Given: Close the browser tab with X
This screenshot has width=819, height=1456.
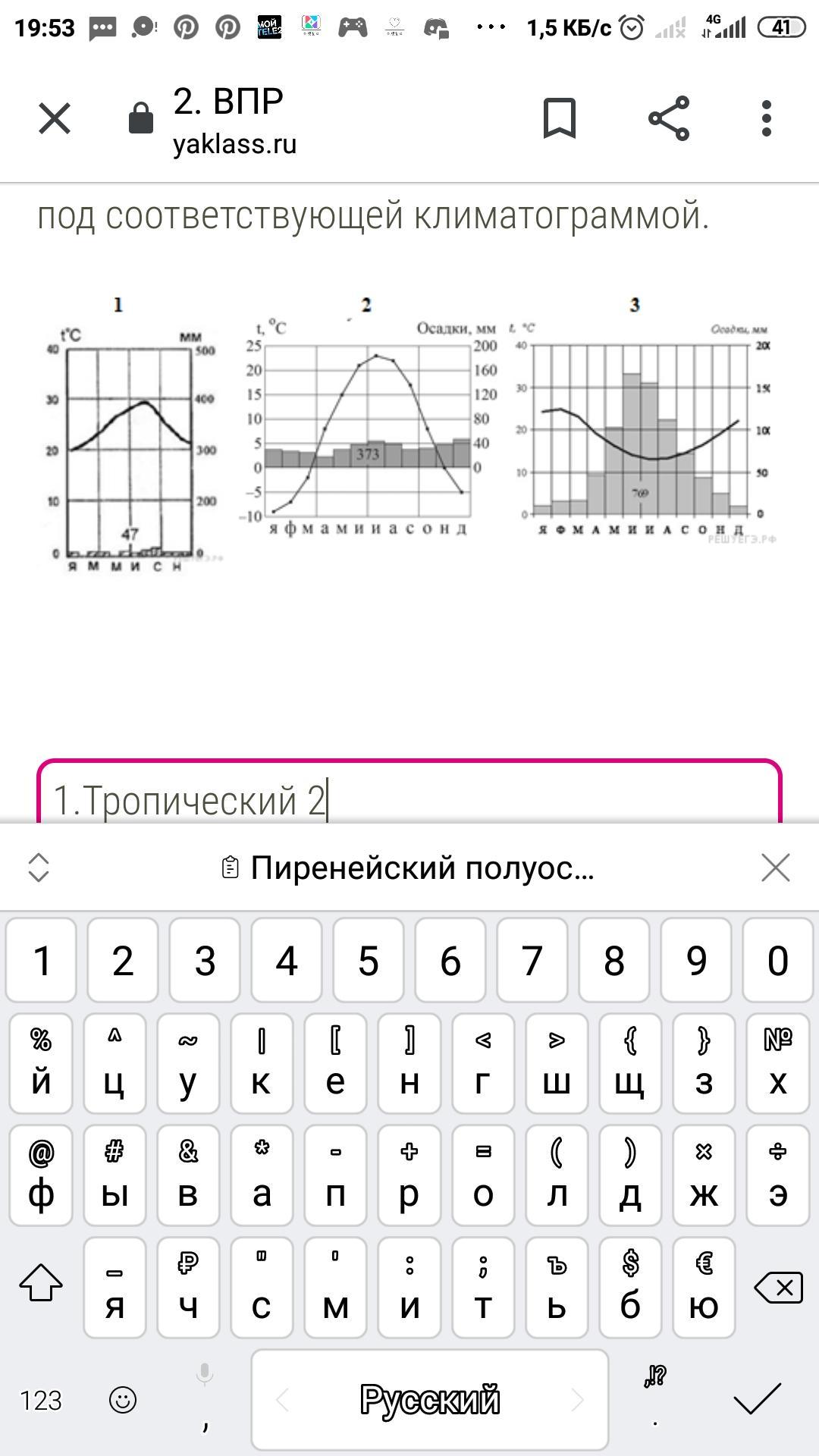Looking at the screenshot, I should click(x=55, y=119).
